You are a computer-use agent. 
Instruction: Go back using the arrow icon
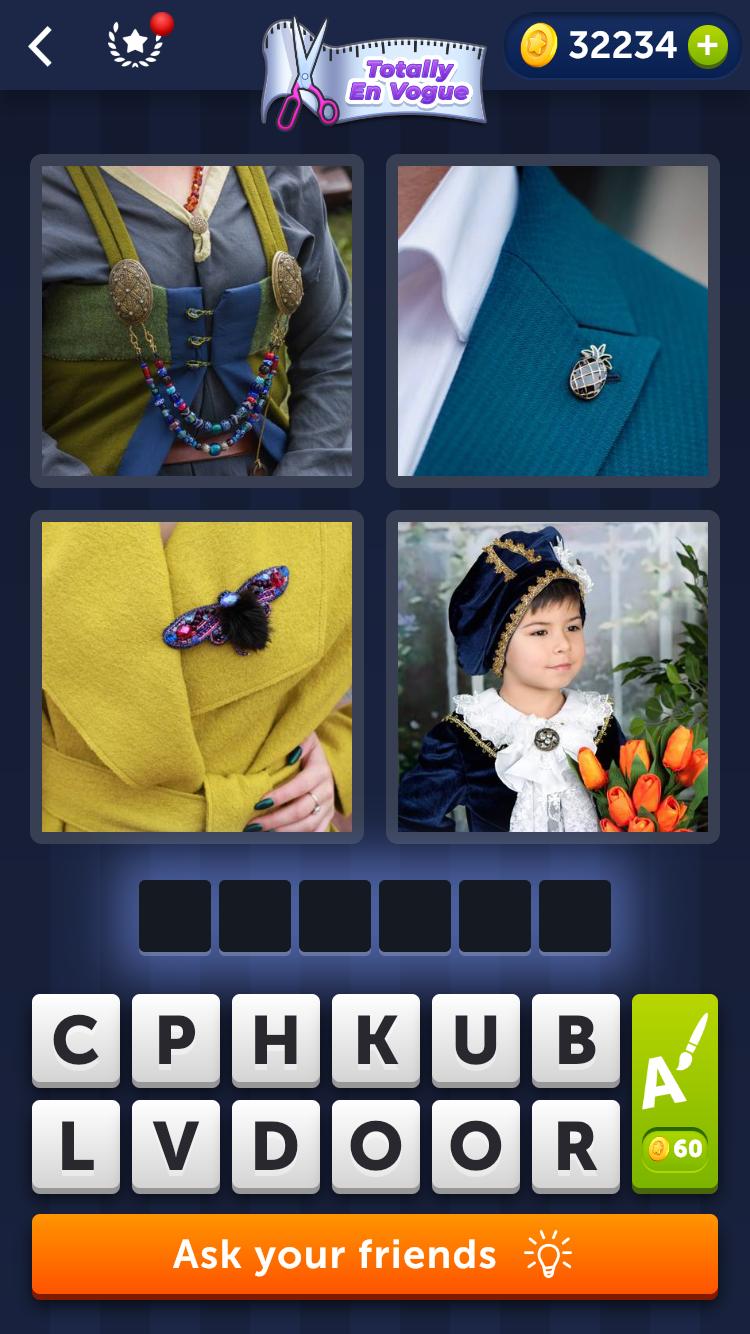pyautogui.click(x=40, y=47)
